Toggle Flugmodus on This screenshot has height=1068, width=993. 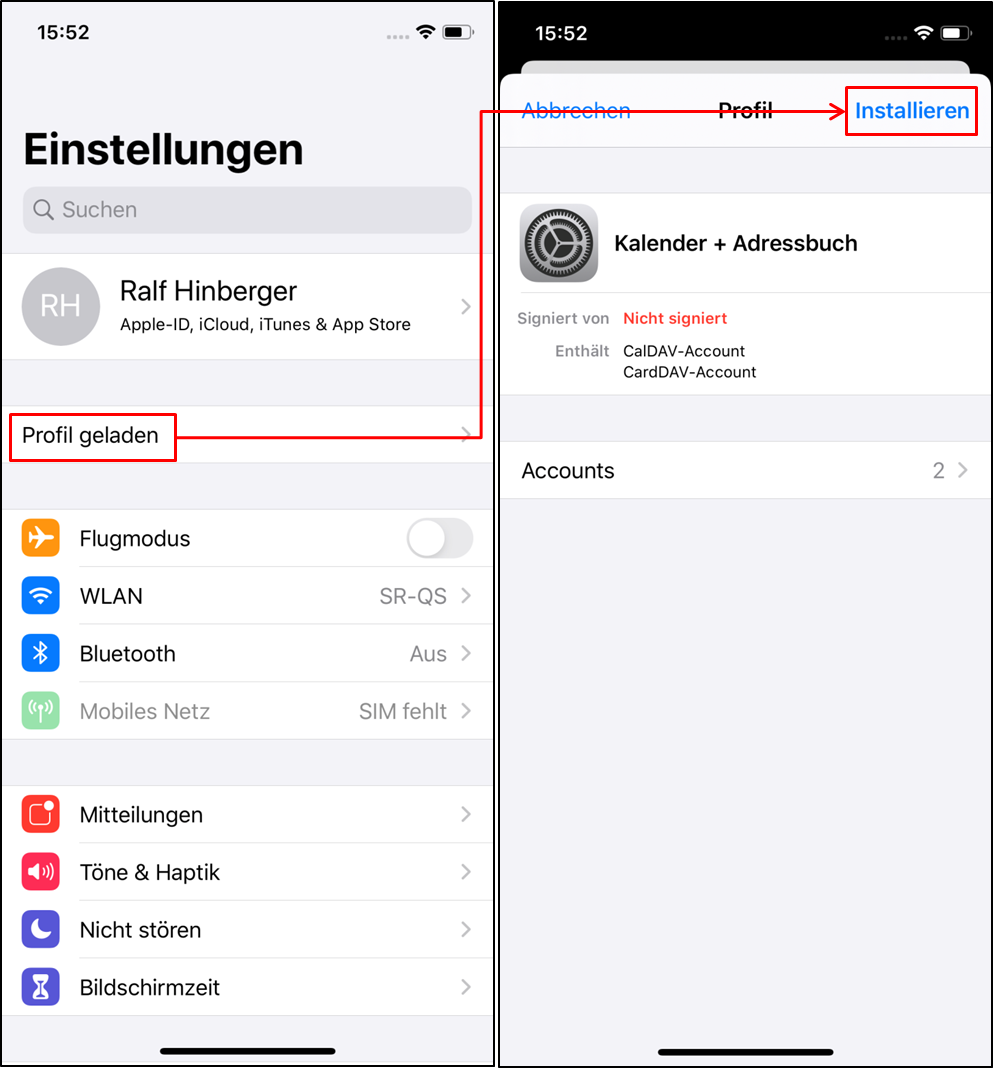coord(439,538)
